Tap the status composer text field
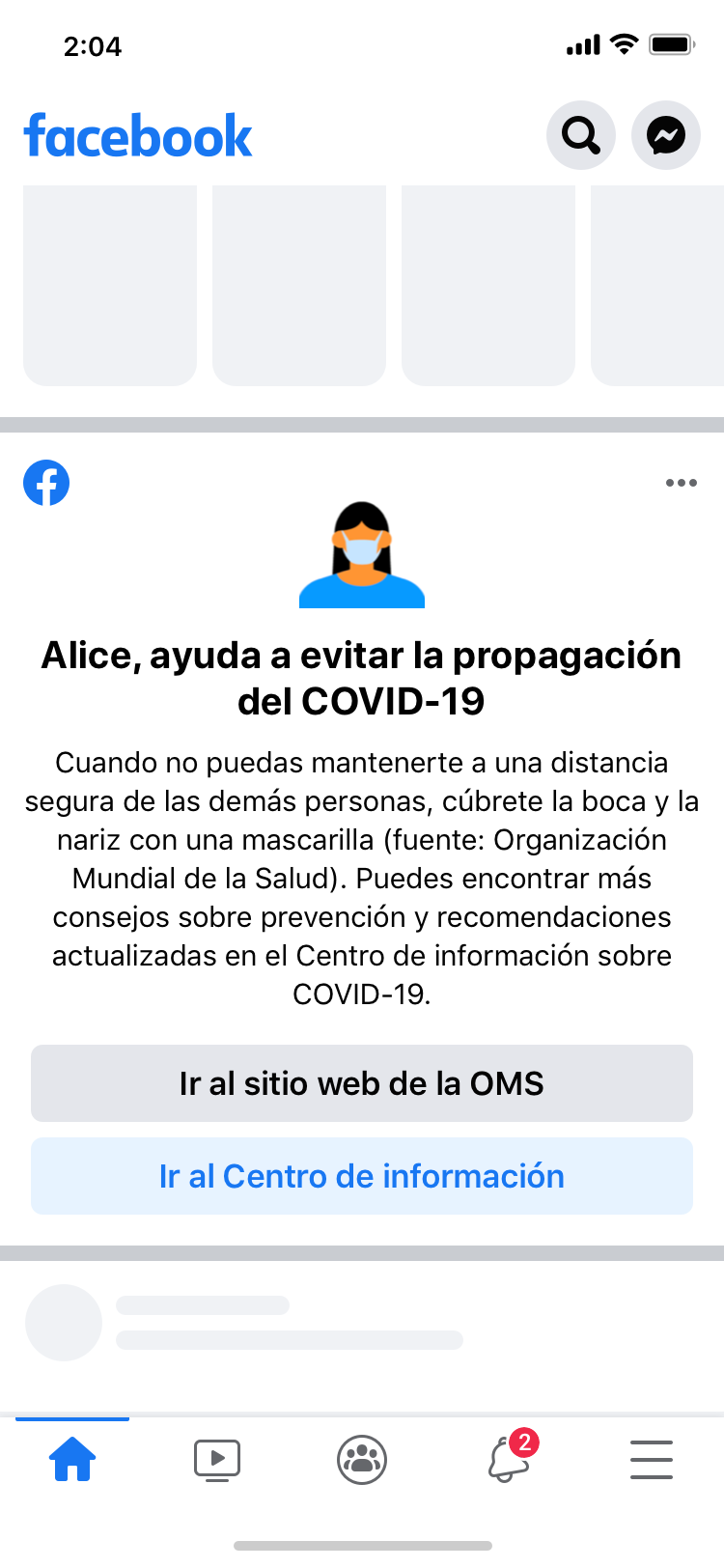This screenshot has height=1568, width=724. point(290,1323)
